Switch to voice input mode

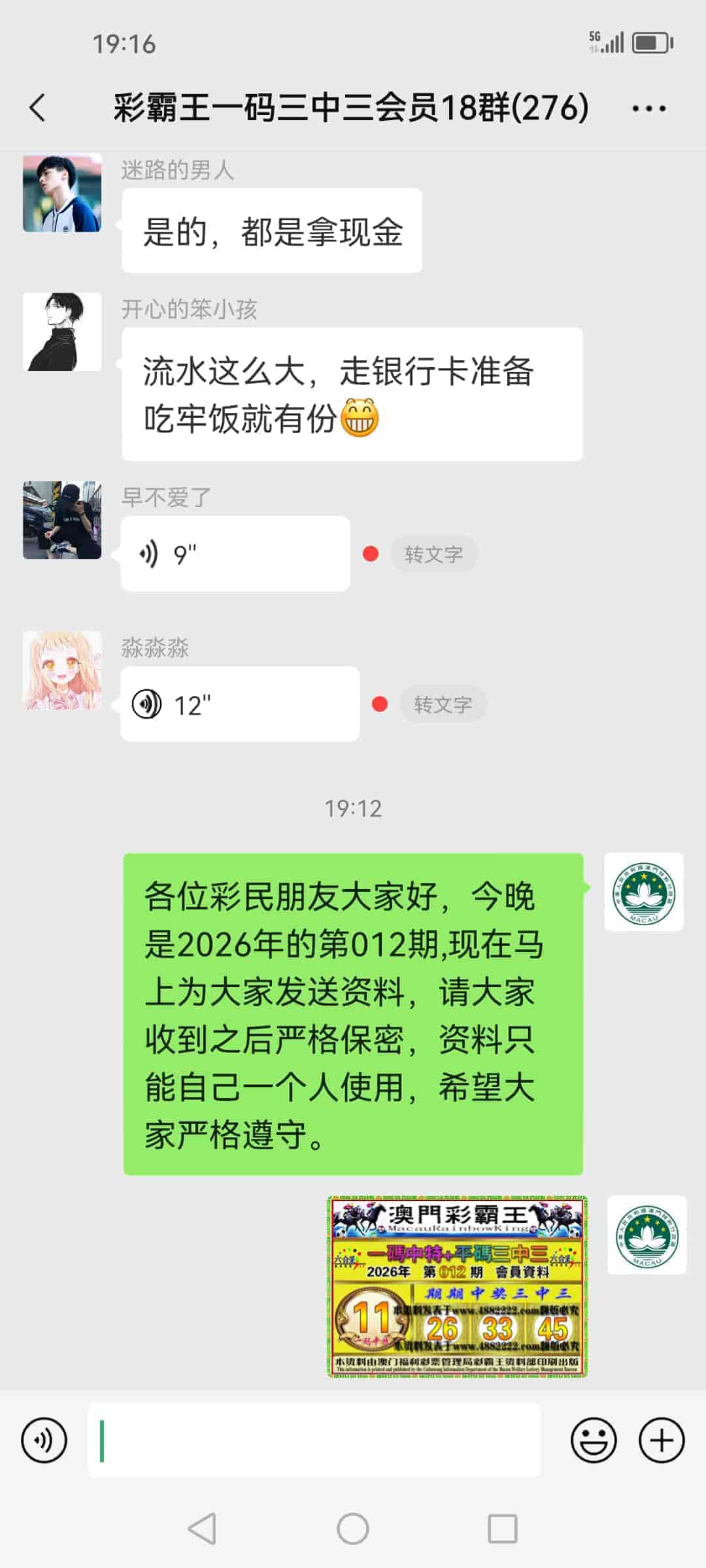[x=44, y=1440]
